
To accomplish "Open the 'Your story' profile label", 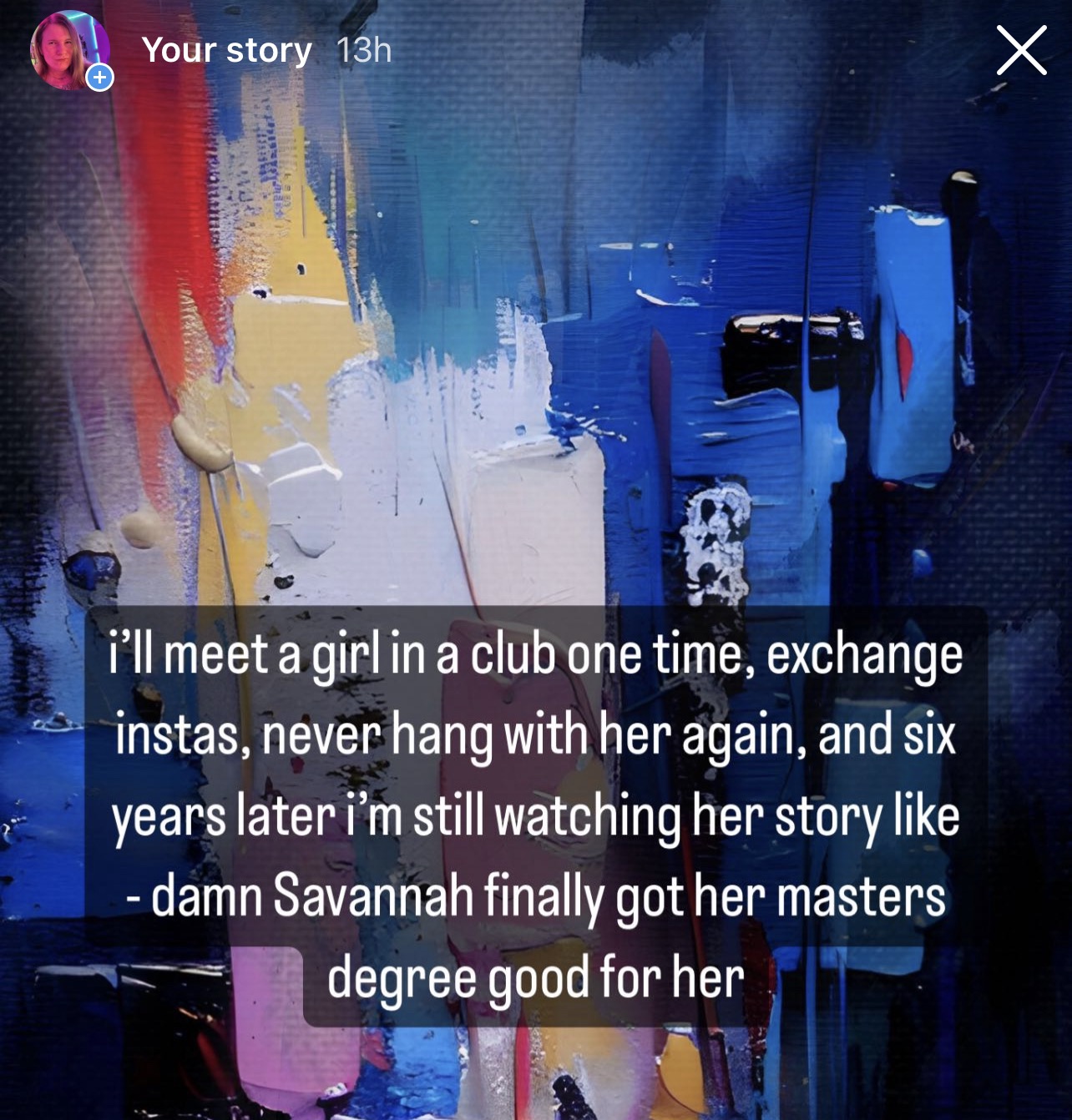I will coord(226,51).
